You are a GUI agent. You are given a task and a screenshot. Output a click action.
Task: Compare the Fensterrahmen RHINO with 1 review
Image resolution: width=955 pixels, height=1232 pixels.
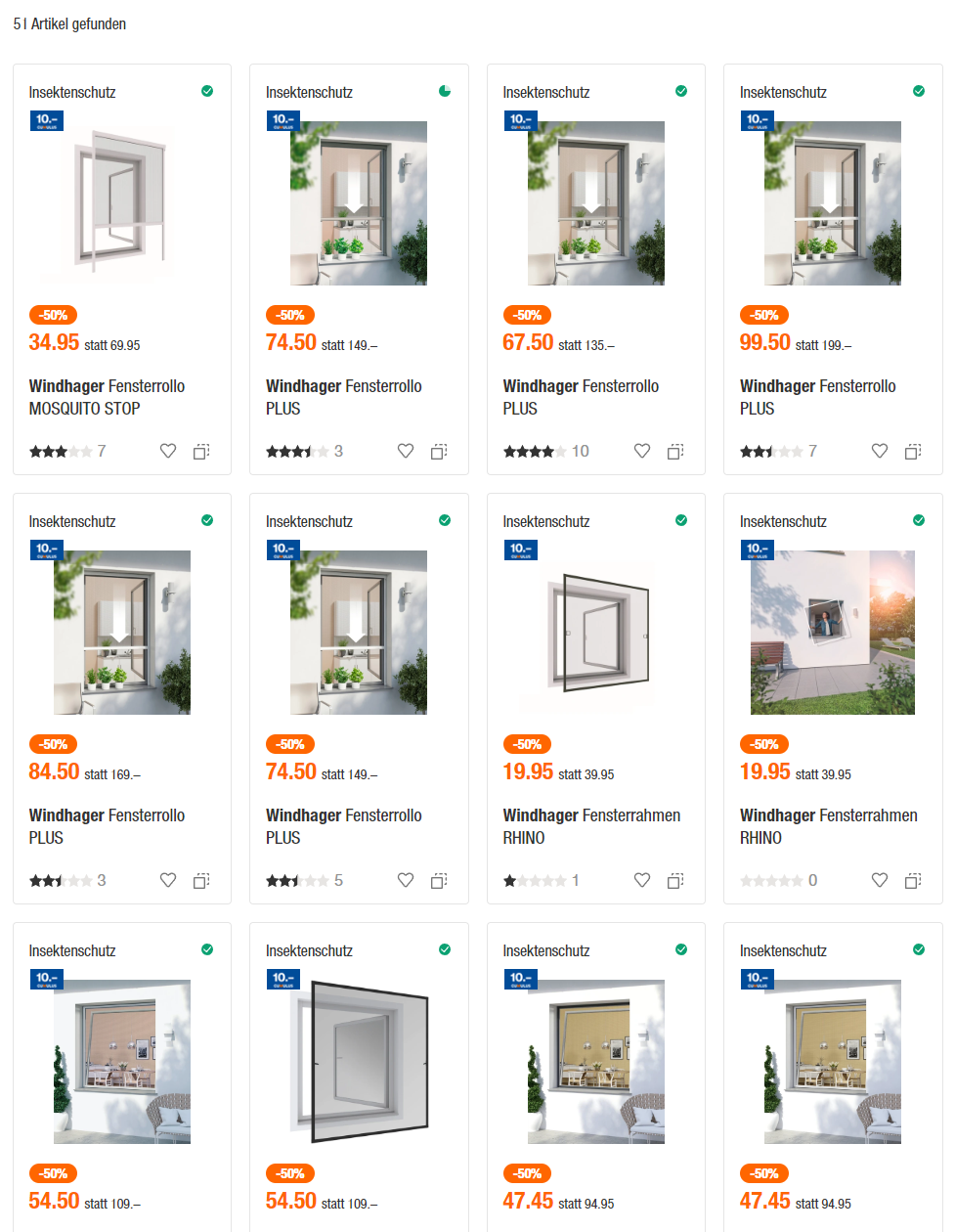pos(675,880)
